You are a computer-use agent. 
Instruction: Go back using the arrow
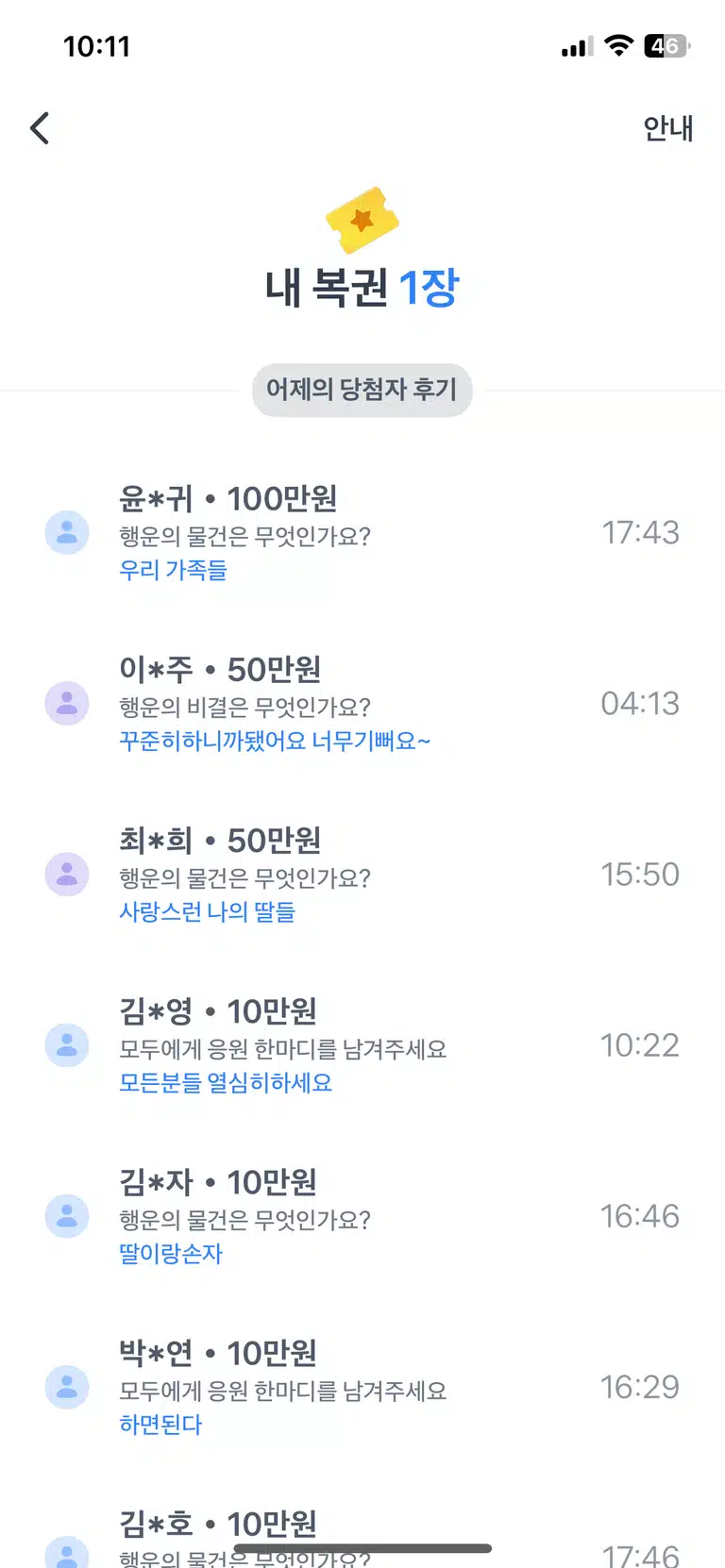click(40, 128)
